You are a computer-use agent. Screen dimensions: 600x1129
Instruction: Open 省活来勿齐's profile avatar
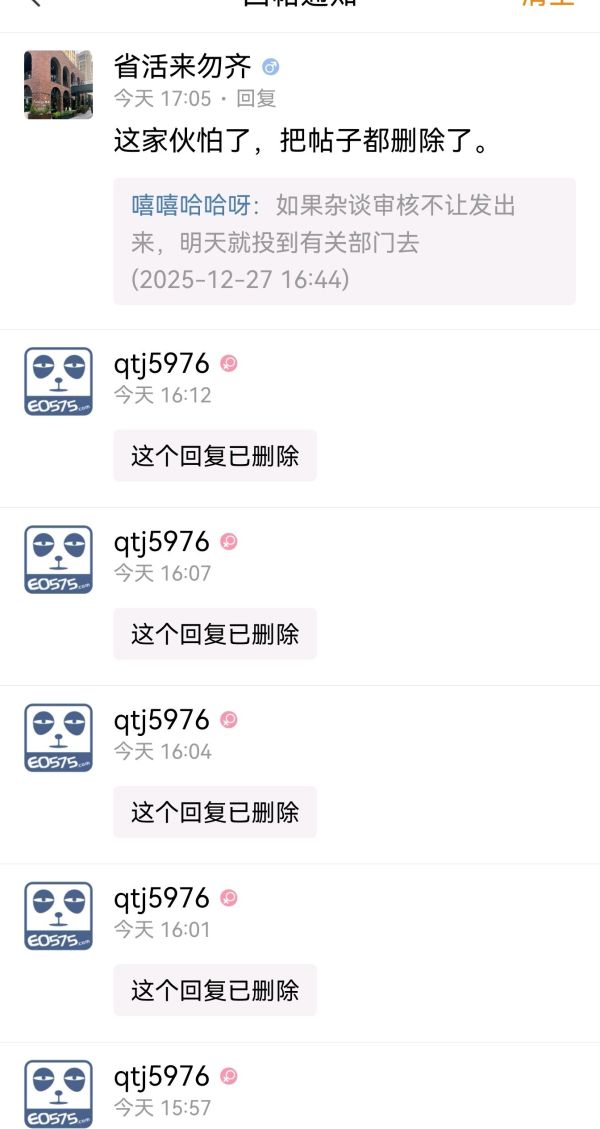[58, 85]
